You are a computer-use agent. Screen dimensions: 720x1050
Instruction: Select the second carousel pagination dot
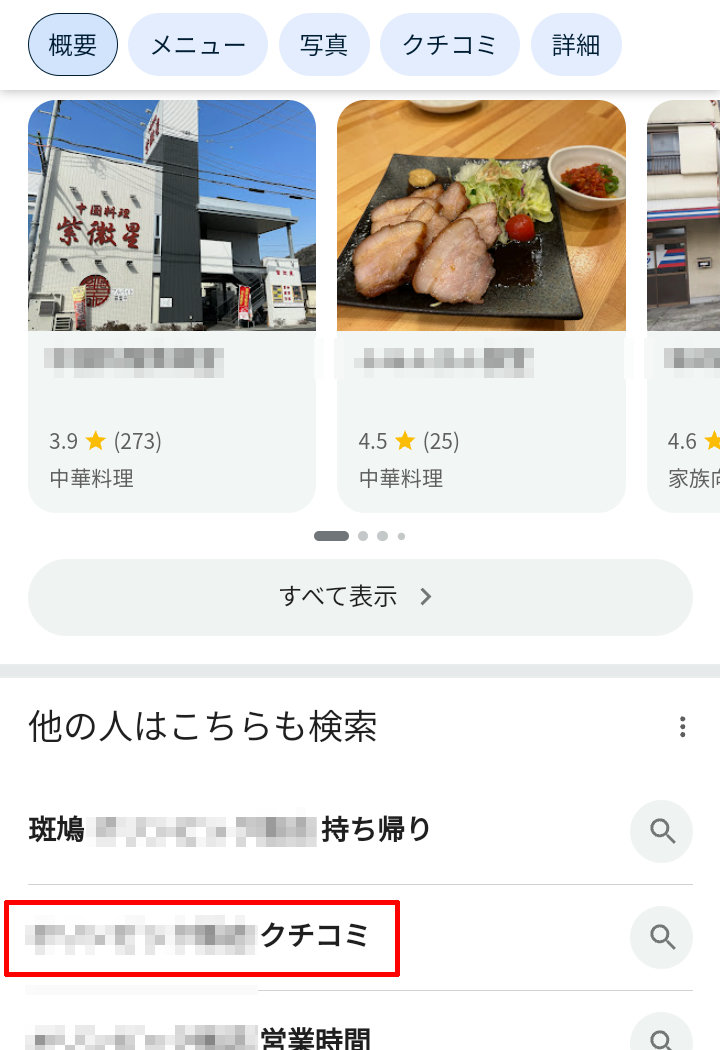click(362, 536)
